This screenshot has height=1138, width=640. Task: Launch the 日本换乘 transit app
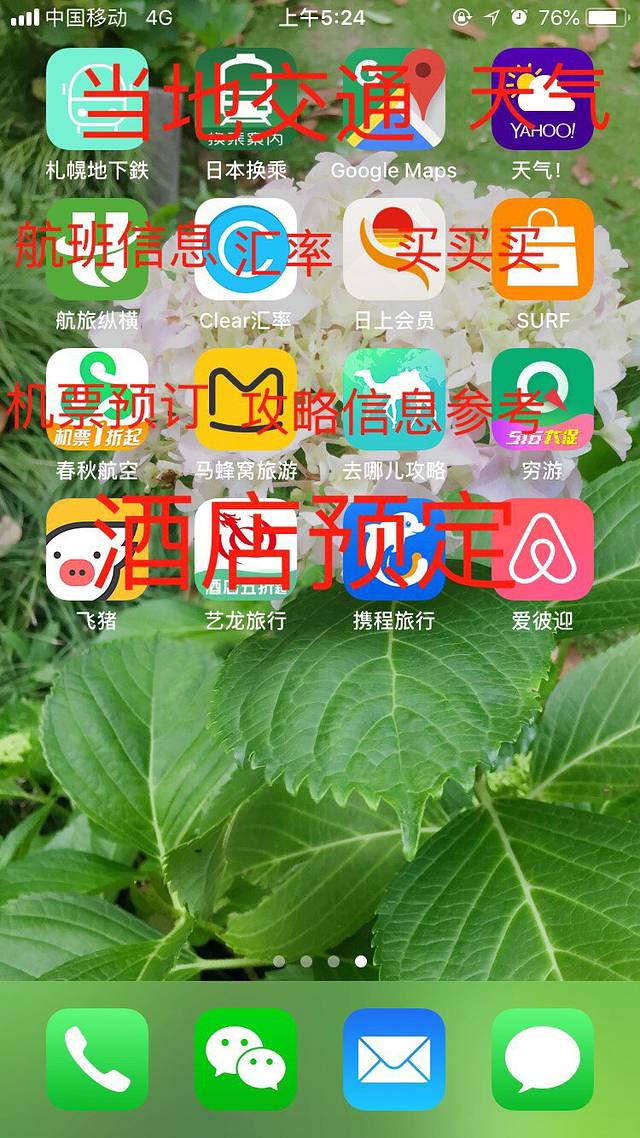pos(245,98)
